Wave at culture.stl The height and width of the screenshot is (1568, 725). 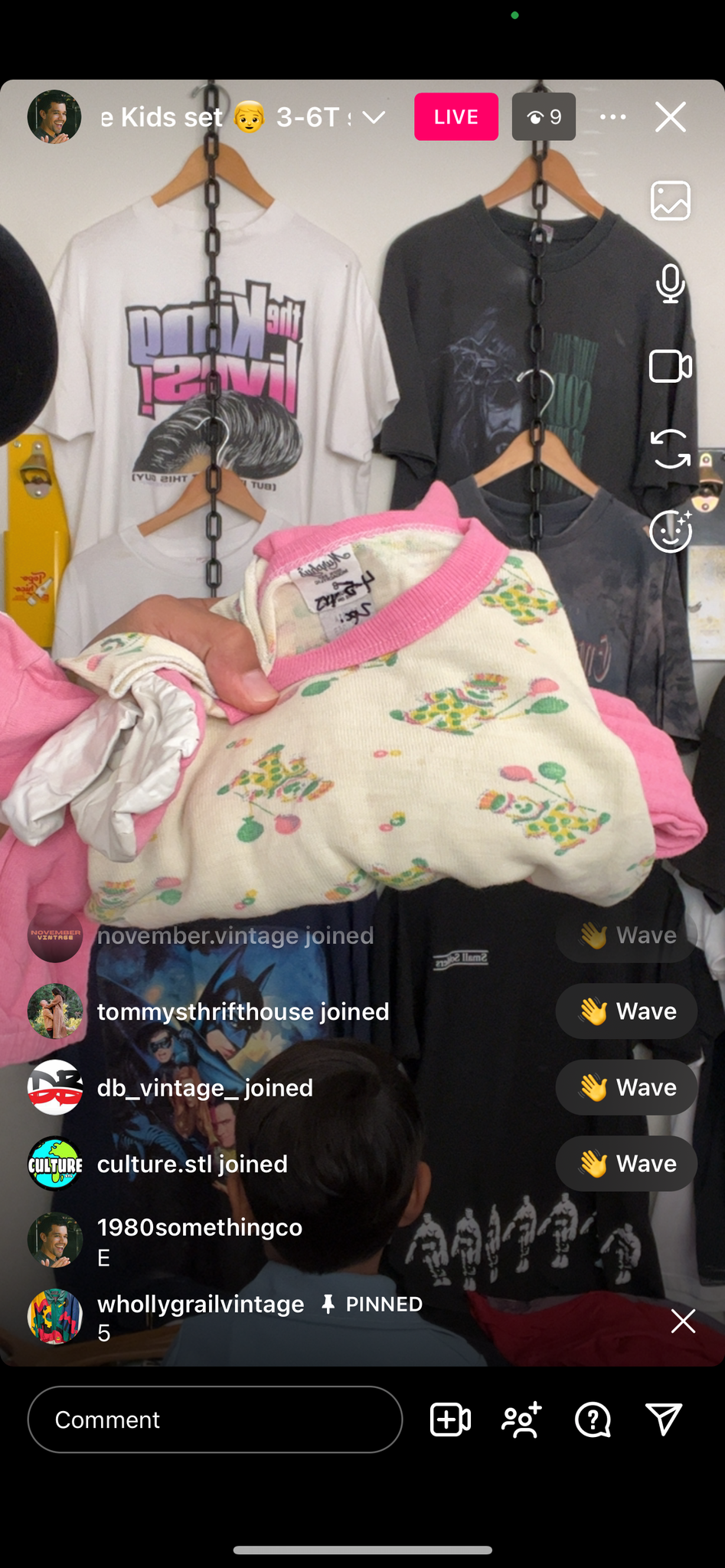click(x=626, y=1164)
